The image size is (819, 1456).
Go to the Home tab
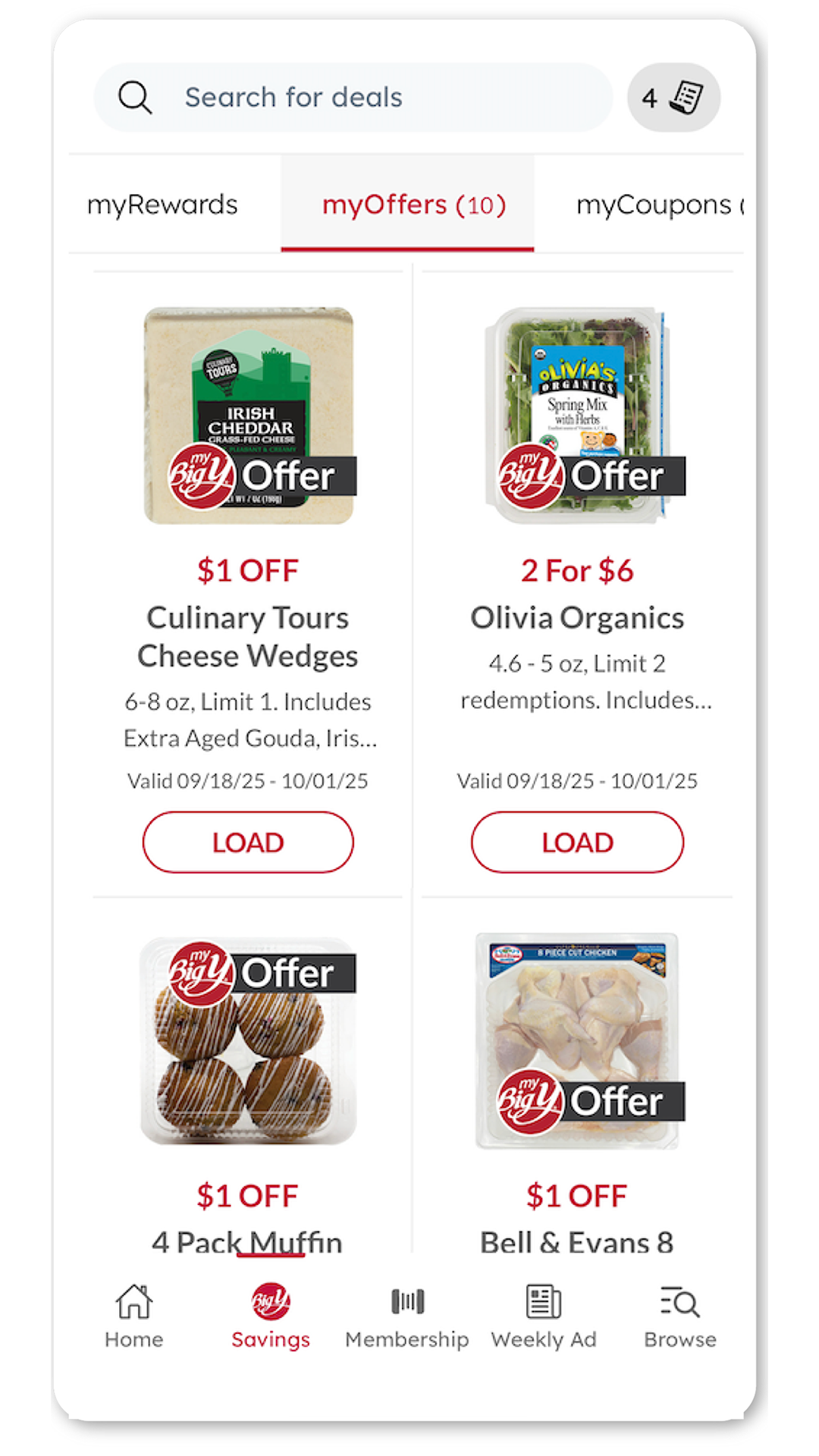point(134,1316)
